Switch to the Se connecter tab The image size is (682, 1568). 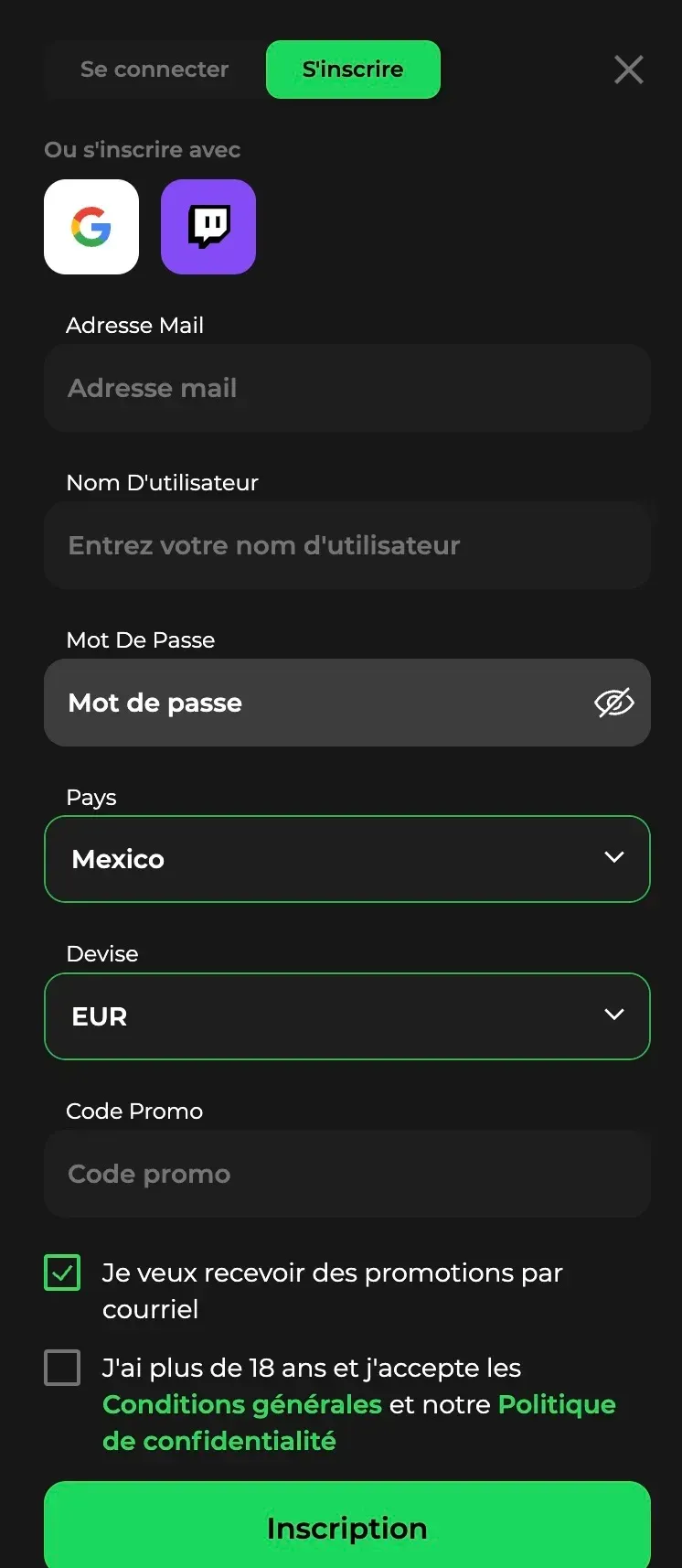click(x=154, y=69)
